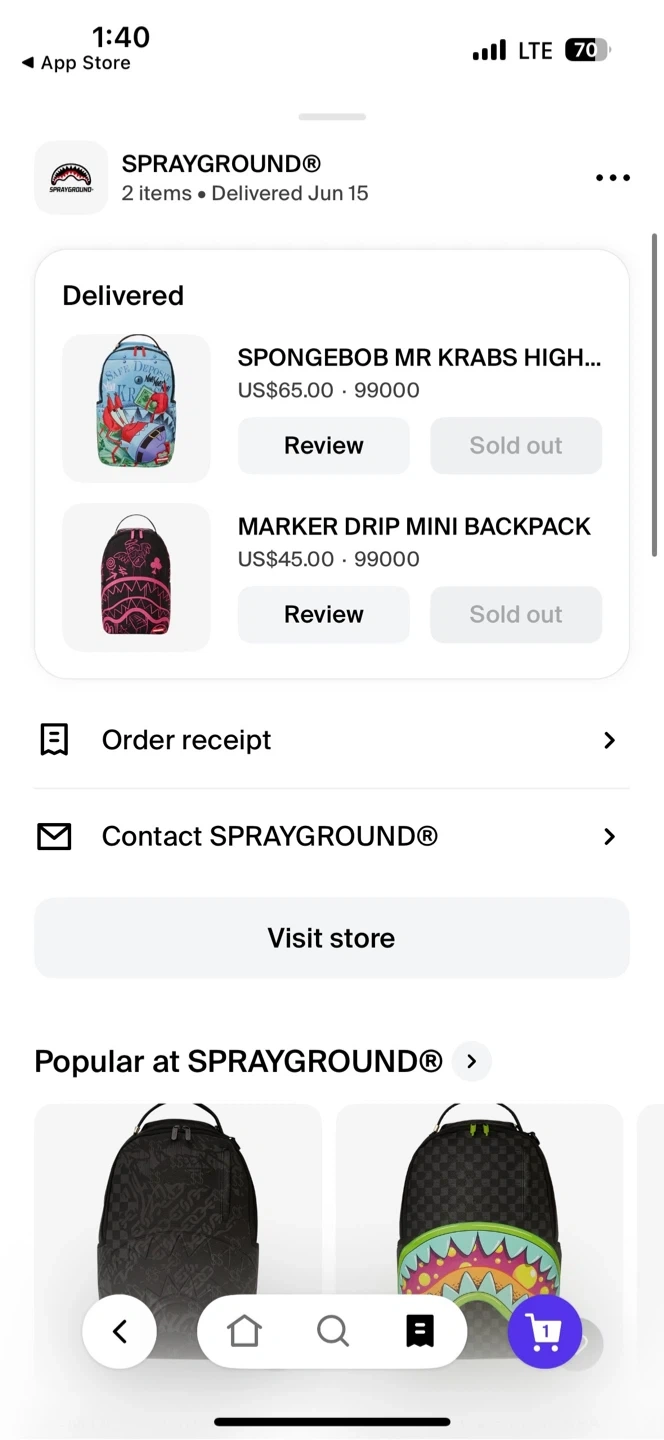
Task: Expand Popular at SPRAYGROUND® list
Action: point(472,1061)
